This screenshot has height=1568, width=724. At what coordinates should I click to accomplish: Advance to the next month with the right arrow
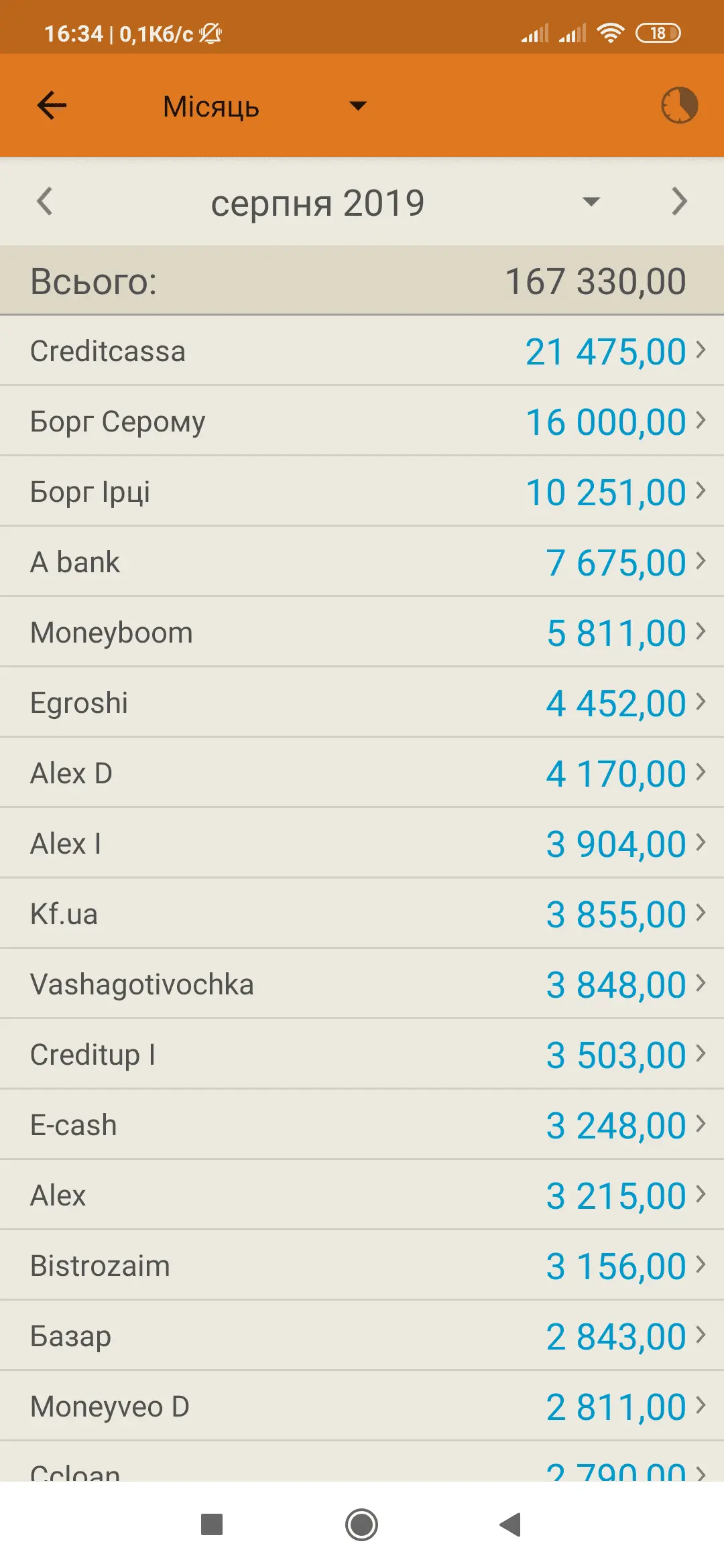pos(680,201)
